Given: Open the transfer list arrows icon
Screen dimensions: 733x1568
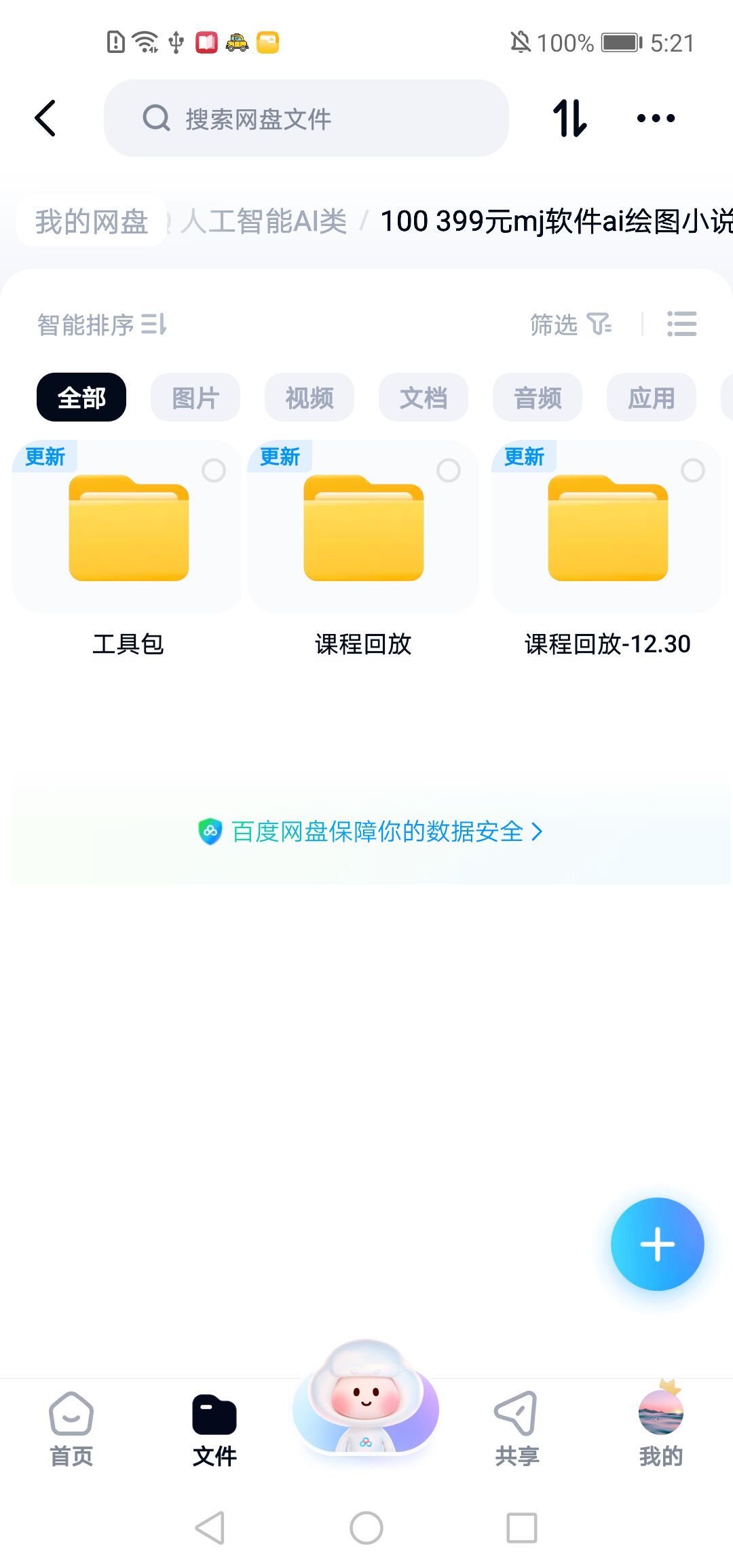Looking at the screenshot, I should point(569,119).
